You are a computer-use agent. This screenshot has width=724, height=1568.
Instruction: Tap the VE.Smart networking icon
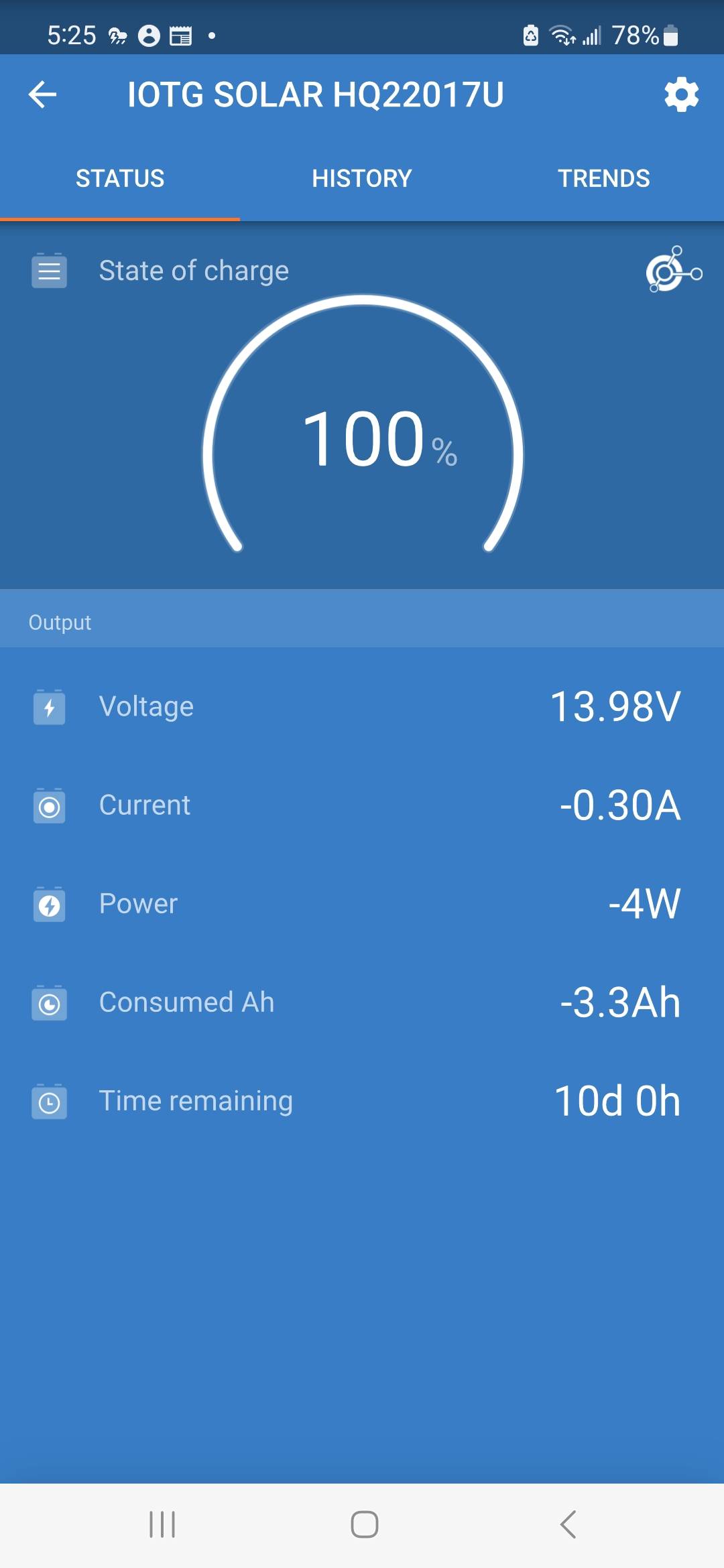click(x=674, y=270)
